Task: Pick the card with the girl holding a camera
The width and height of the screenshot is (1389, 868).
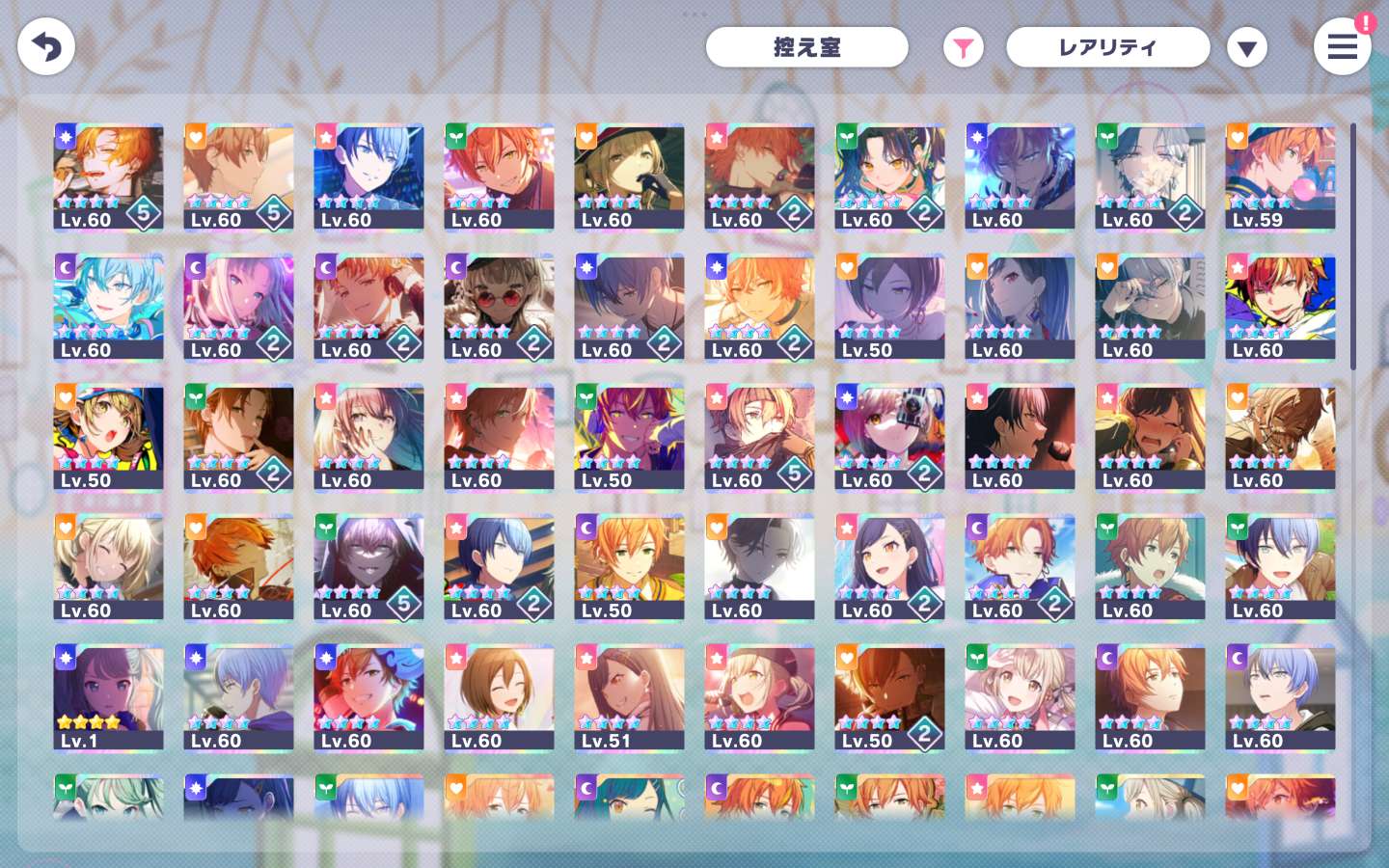Action: click(889, 438)
